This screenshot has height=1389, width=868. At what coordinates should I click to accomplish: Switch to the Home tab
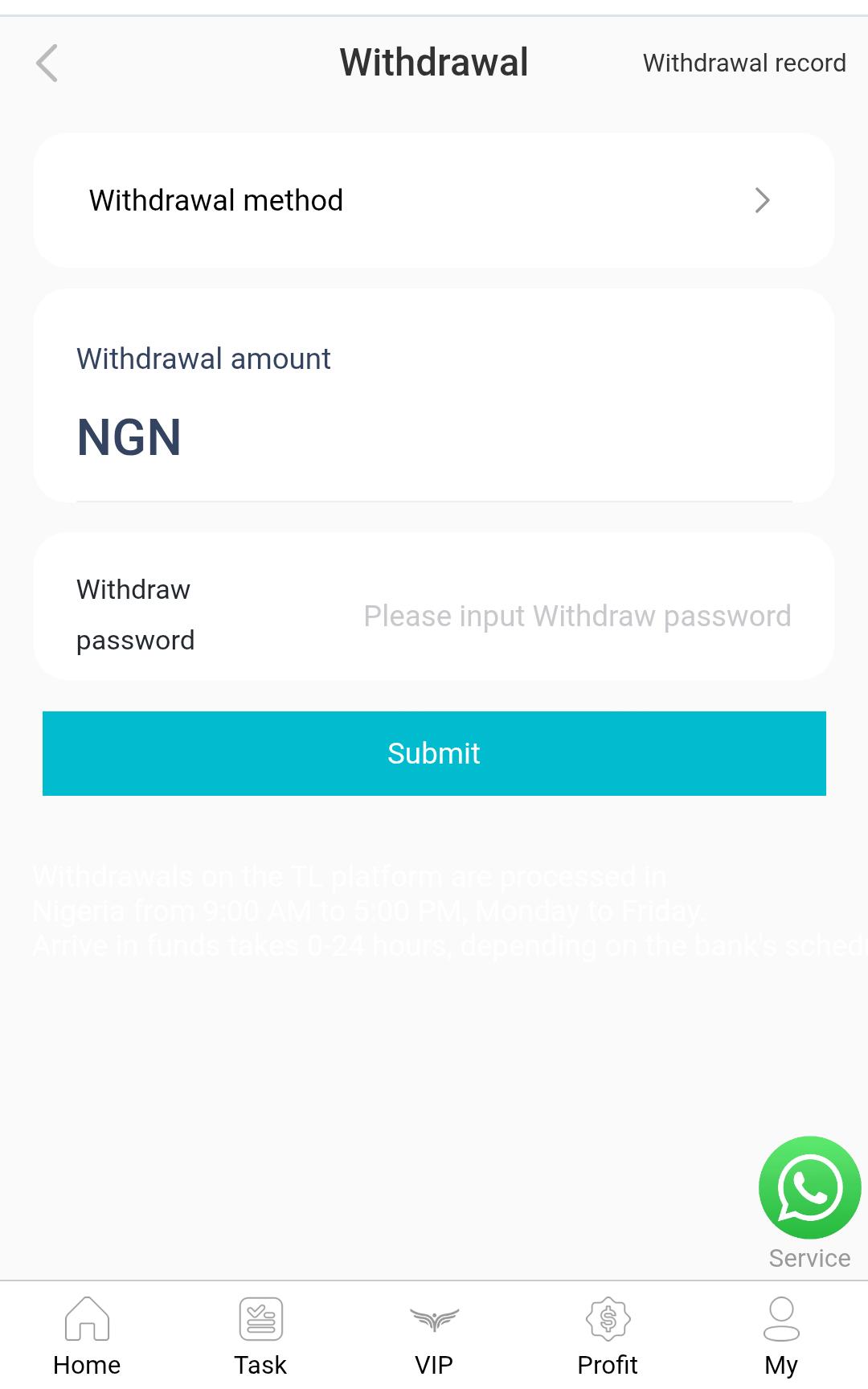point(85,1334)
